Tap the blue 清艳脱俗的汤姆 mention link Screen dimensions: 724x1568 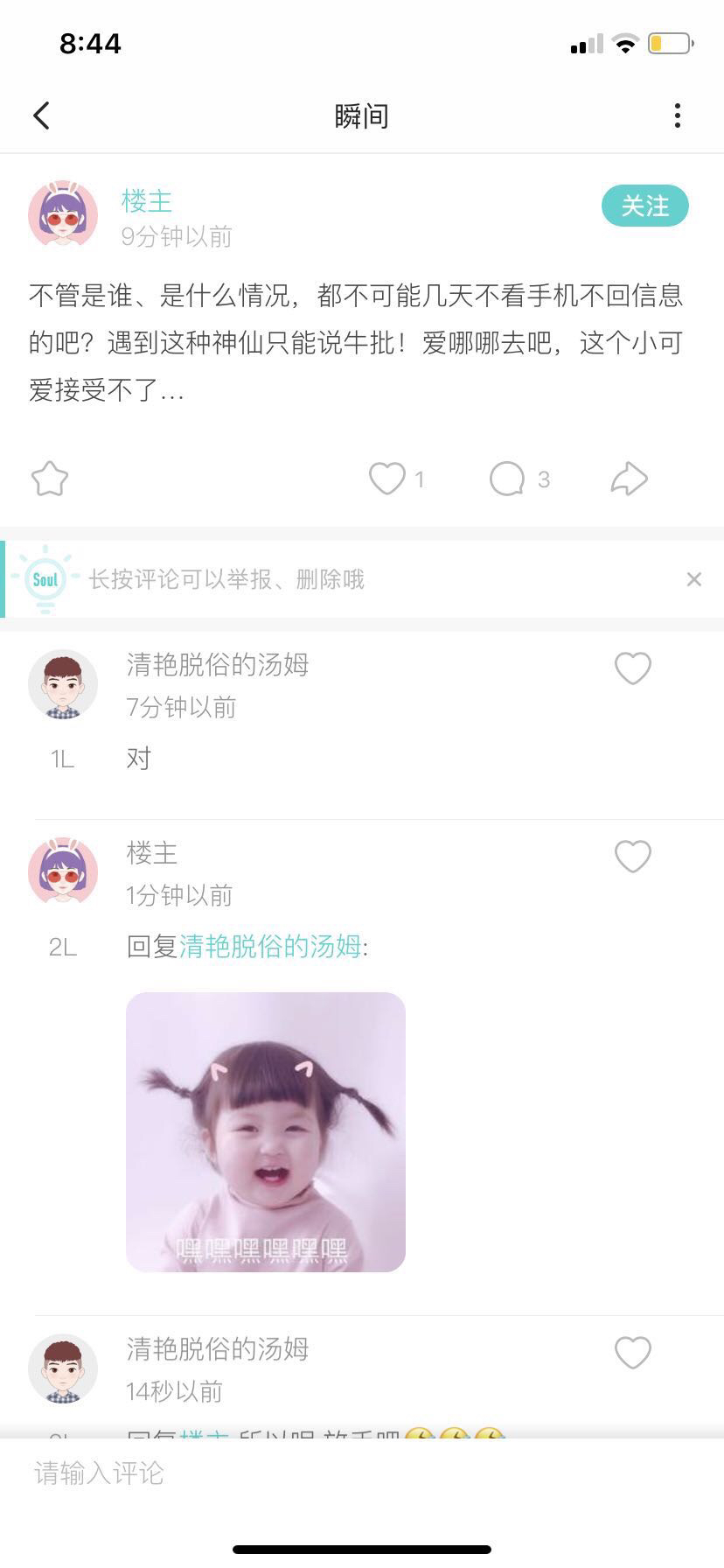270,946
